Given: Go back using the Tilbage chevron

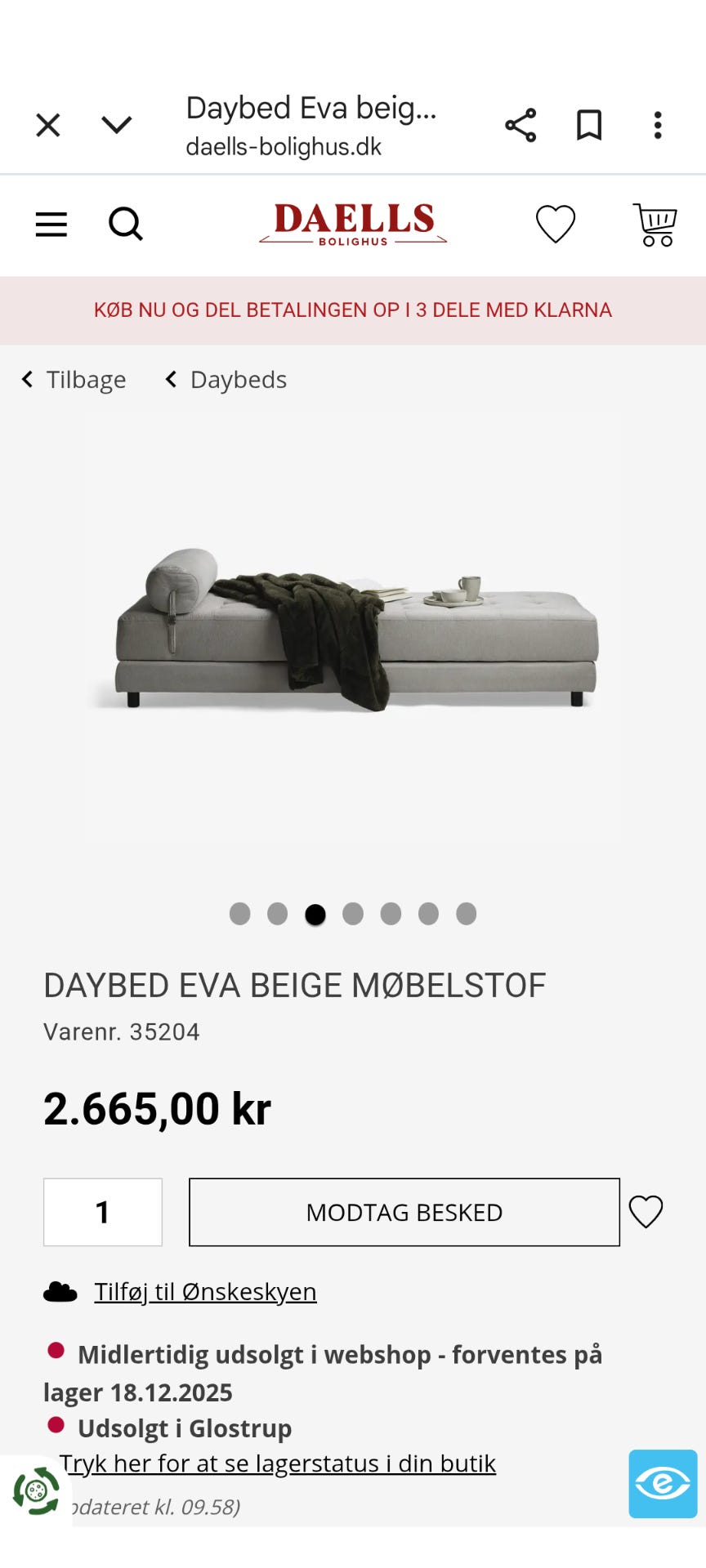Looking at the screenshot, I should [x=72, y=379].
